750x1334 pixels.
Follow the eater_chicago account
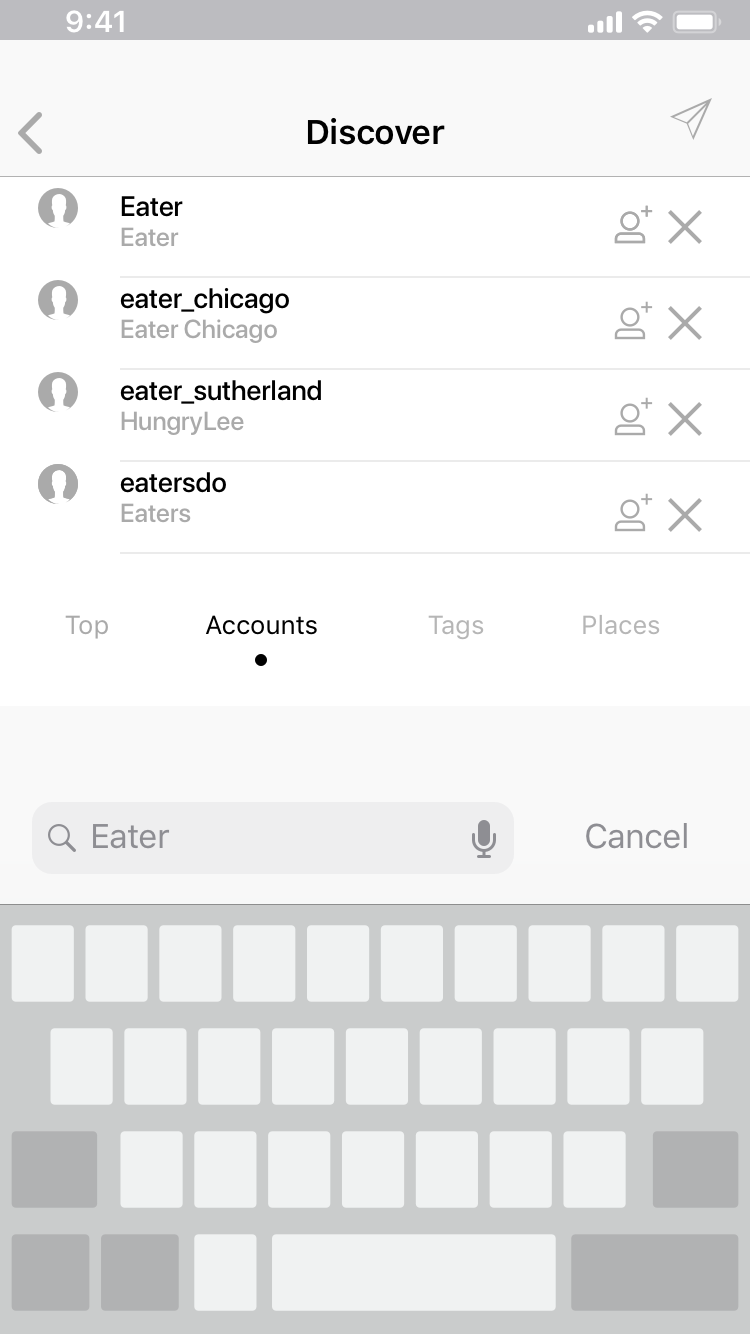tap(632, 322)
